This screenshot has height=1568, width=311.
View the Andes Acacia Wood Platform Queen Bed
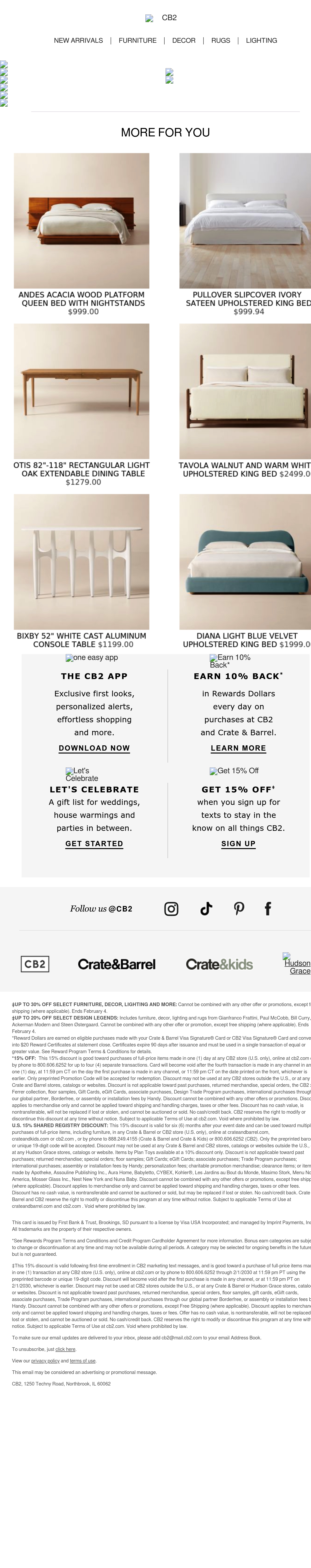pos(82,221)
